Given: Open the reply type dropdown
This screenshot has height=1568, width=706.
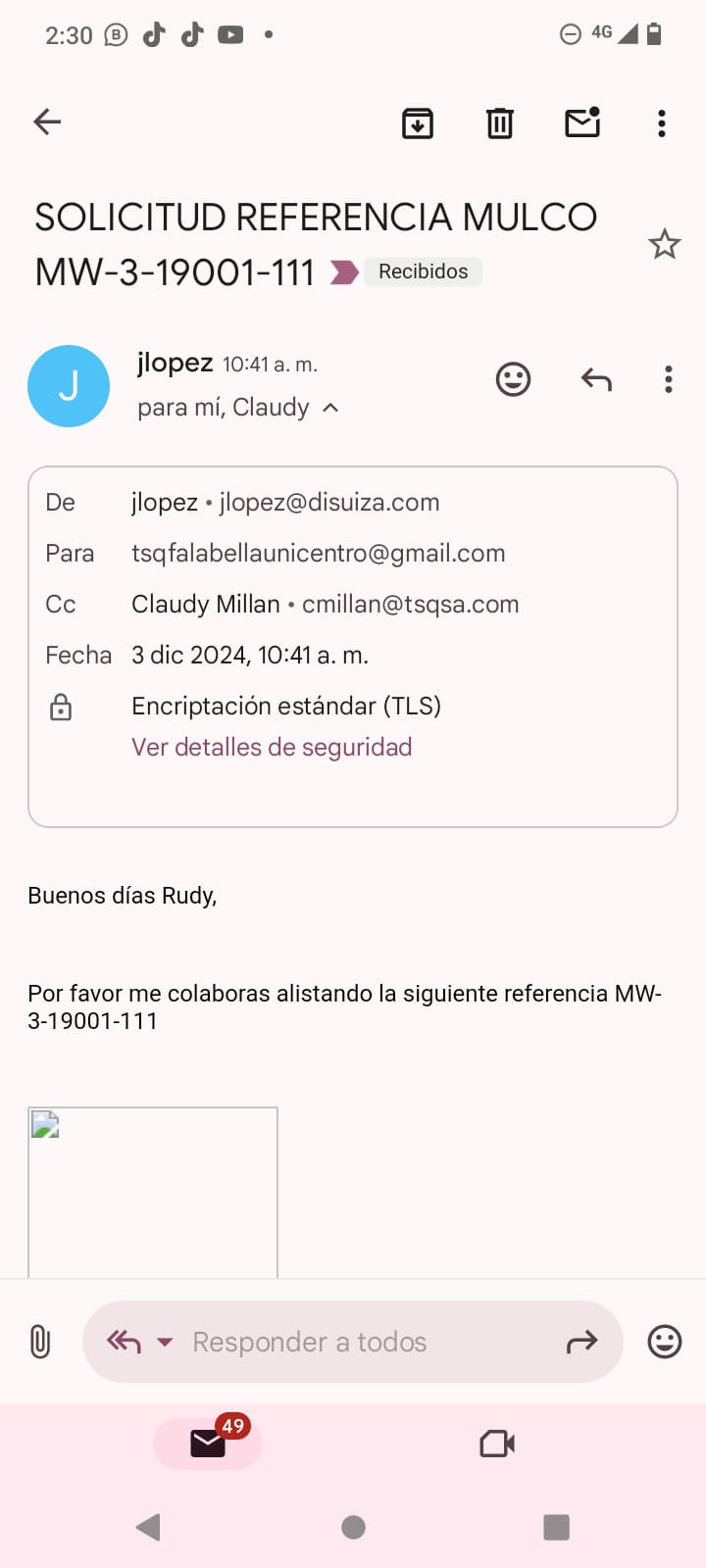Looking at the screenshot, I should (165, 1342).
